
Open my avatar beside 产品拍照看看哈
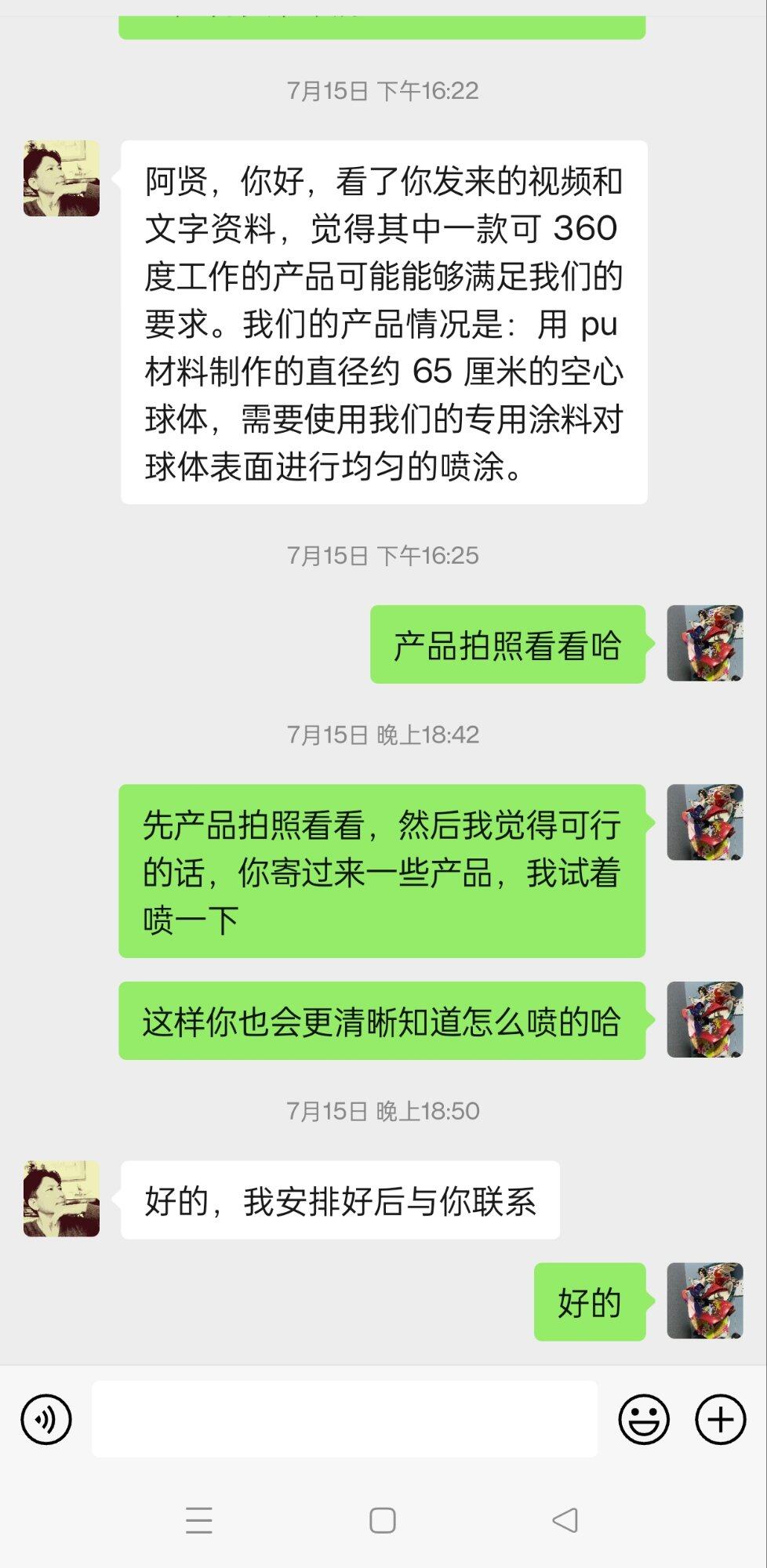pos(704,643)
